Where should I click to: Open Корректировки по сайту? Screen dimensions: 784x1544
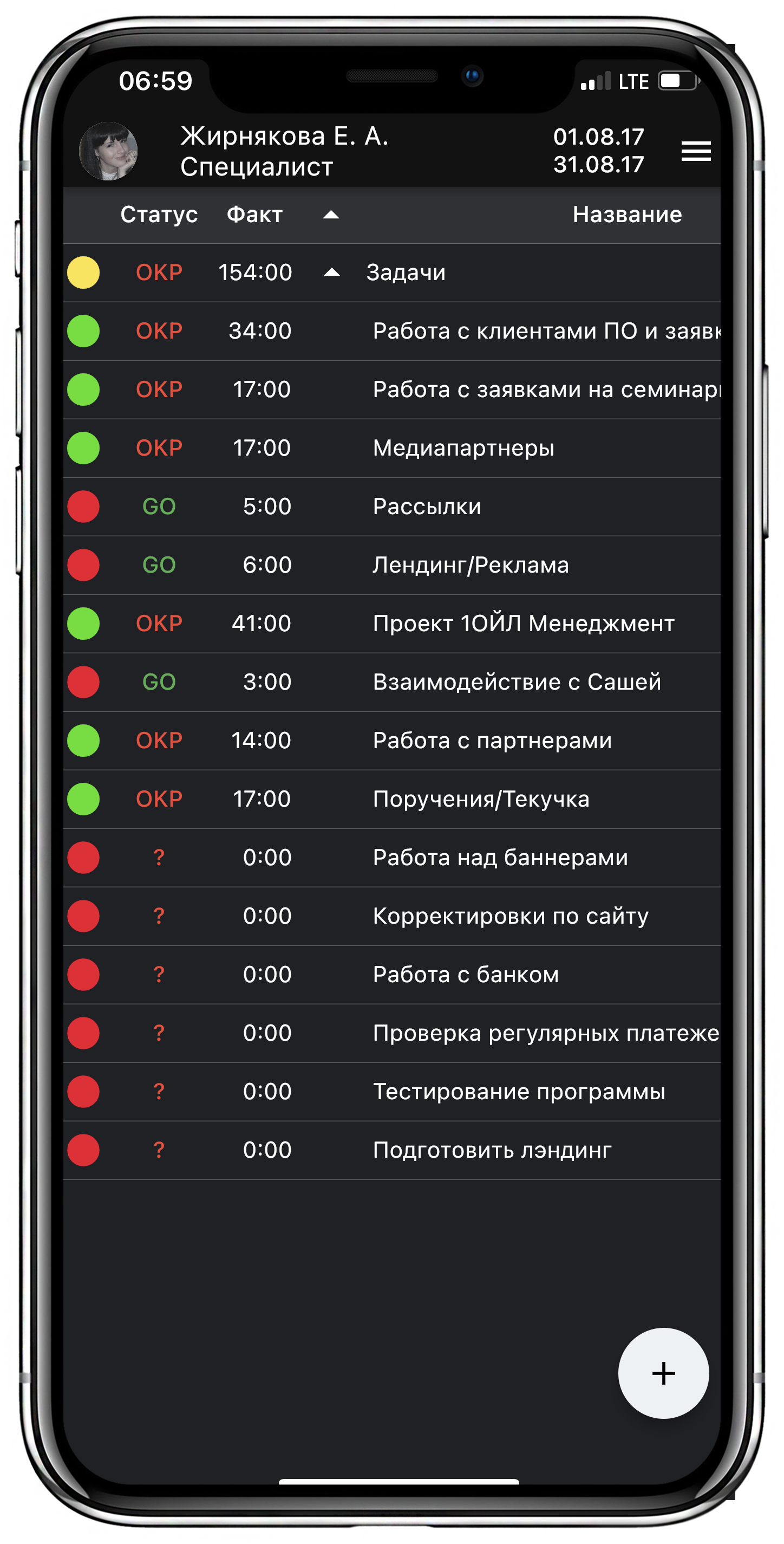(x=391, y=917)
